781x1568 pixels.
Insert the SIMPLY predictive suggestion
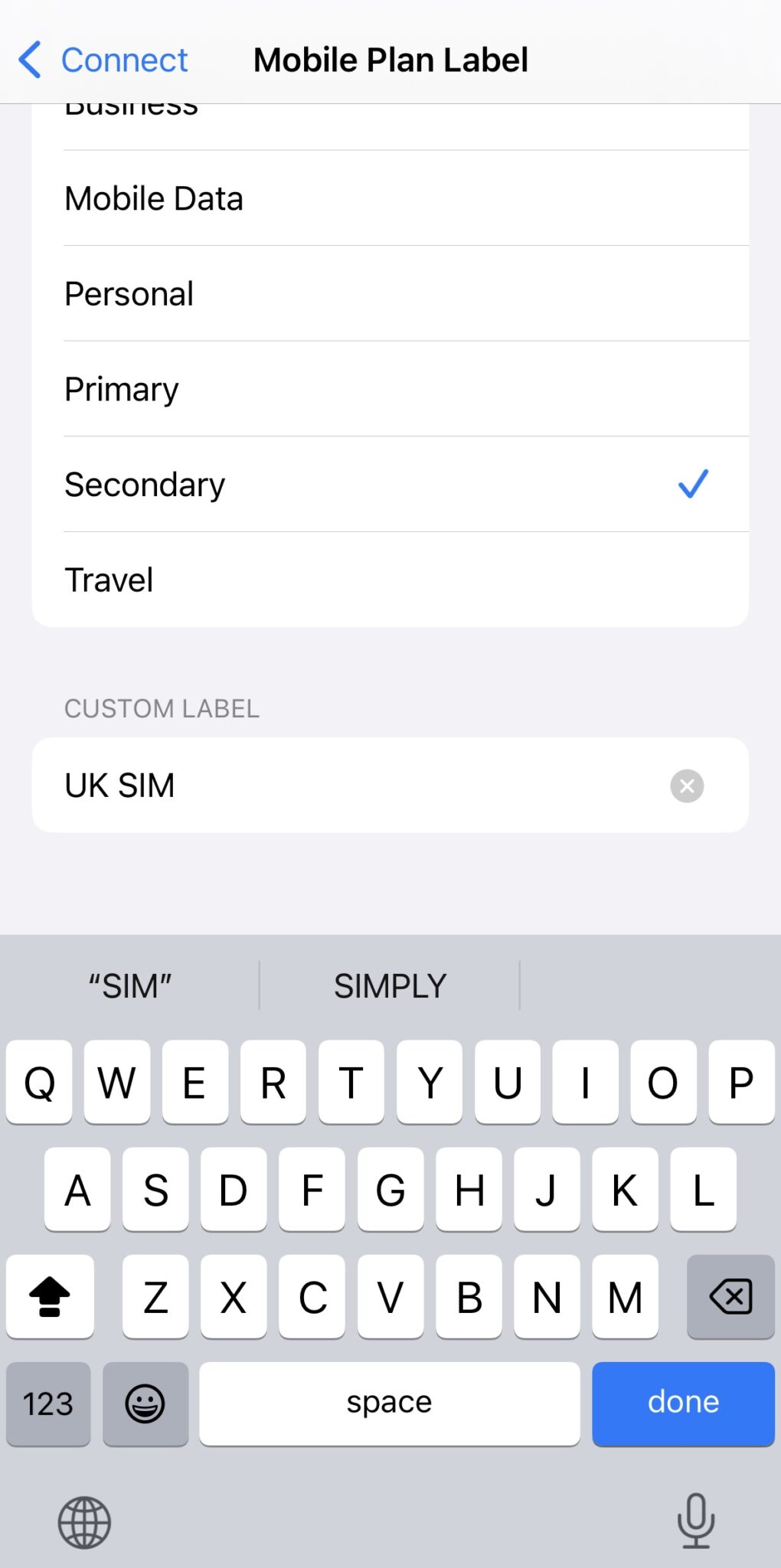tap(390, 986)
